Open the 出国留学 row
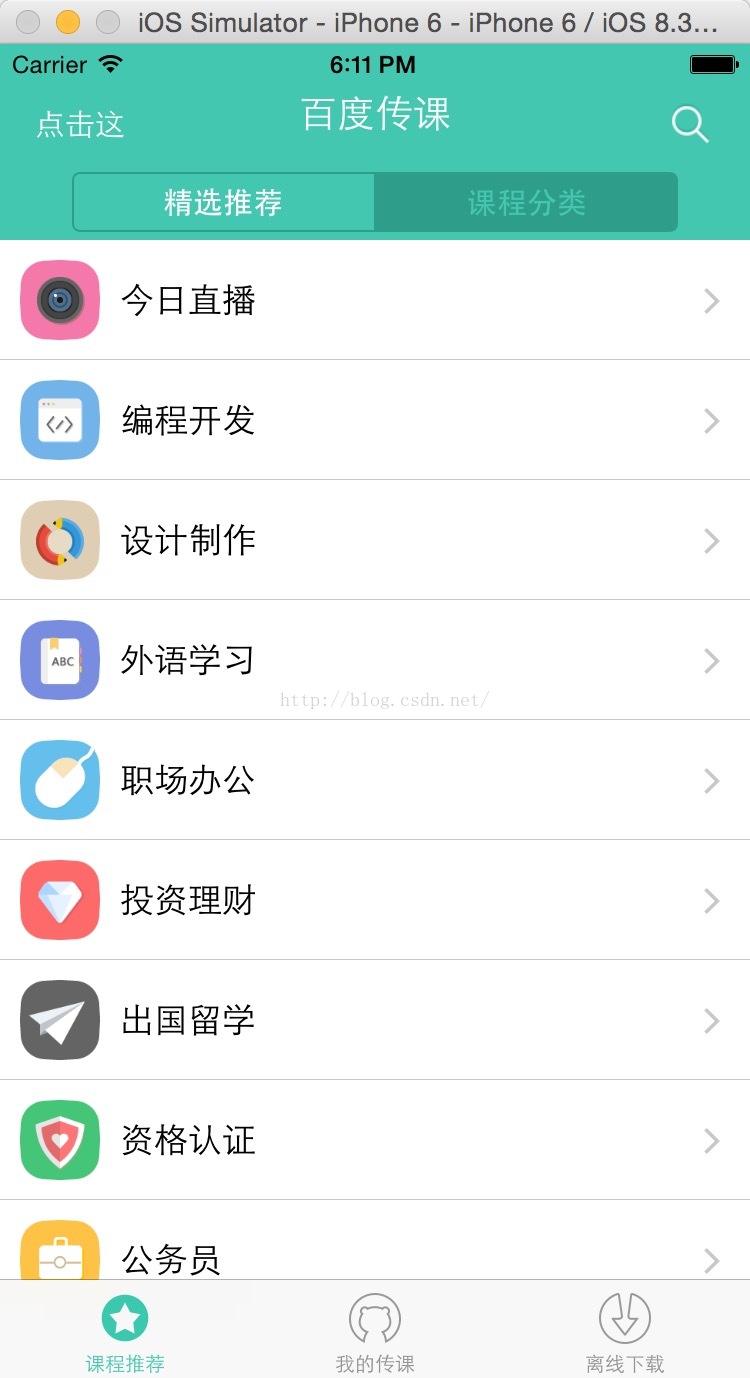The width and height of the screenshot is (750, 1378). [375, 1020]
